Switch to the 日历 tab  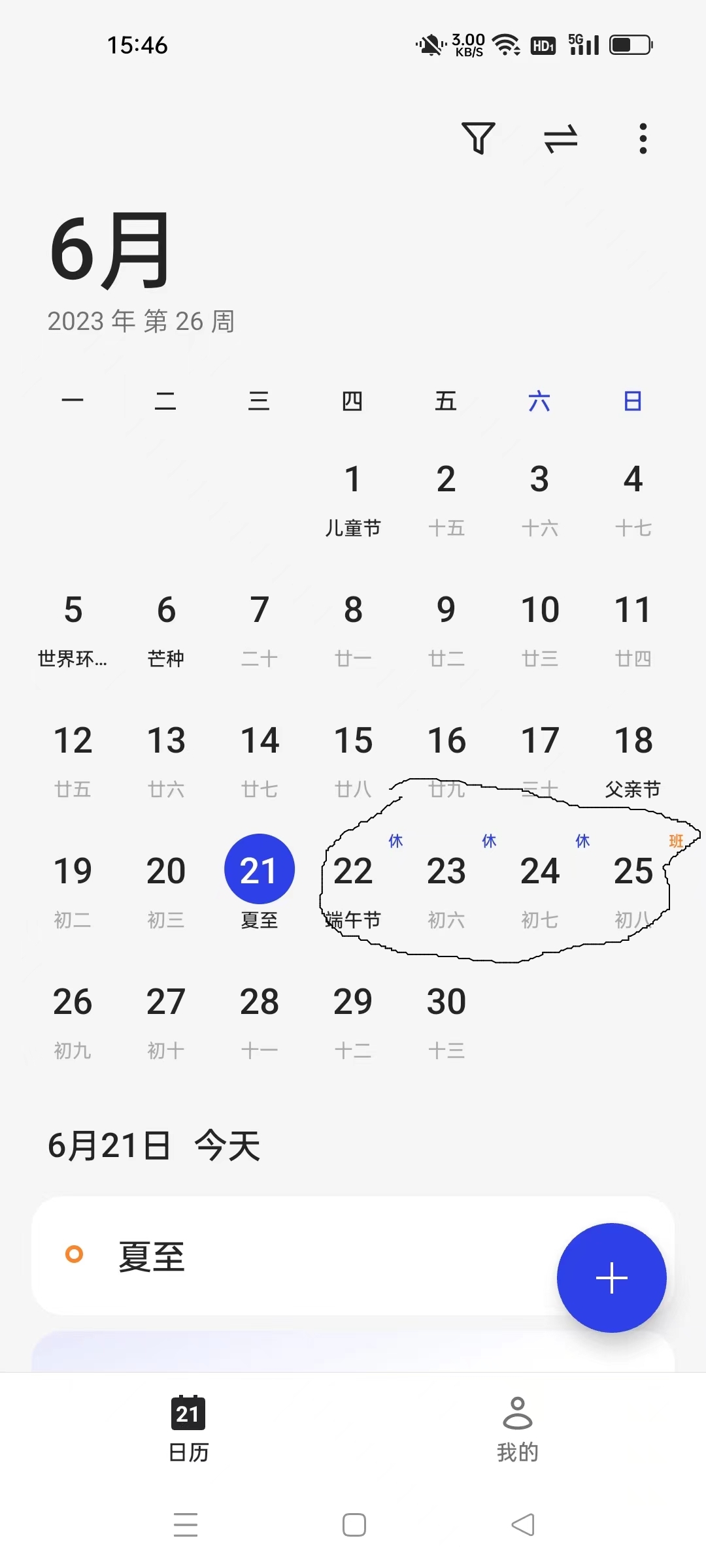(x=188, y=1431)
